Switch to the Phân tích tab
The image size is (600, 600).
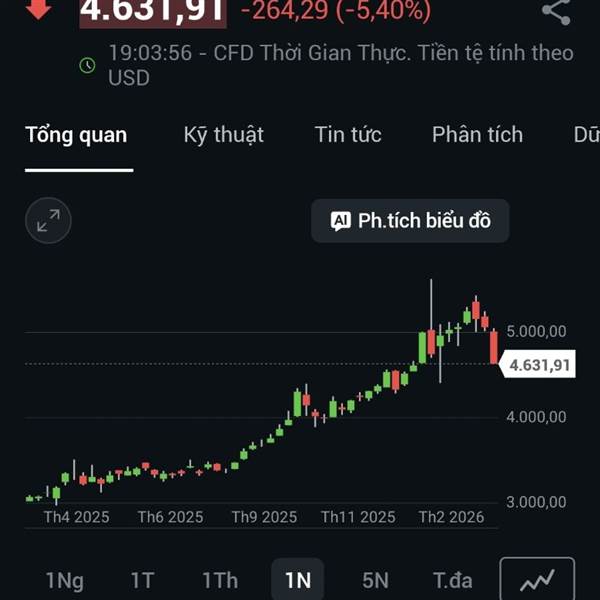(477, 135)
